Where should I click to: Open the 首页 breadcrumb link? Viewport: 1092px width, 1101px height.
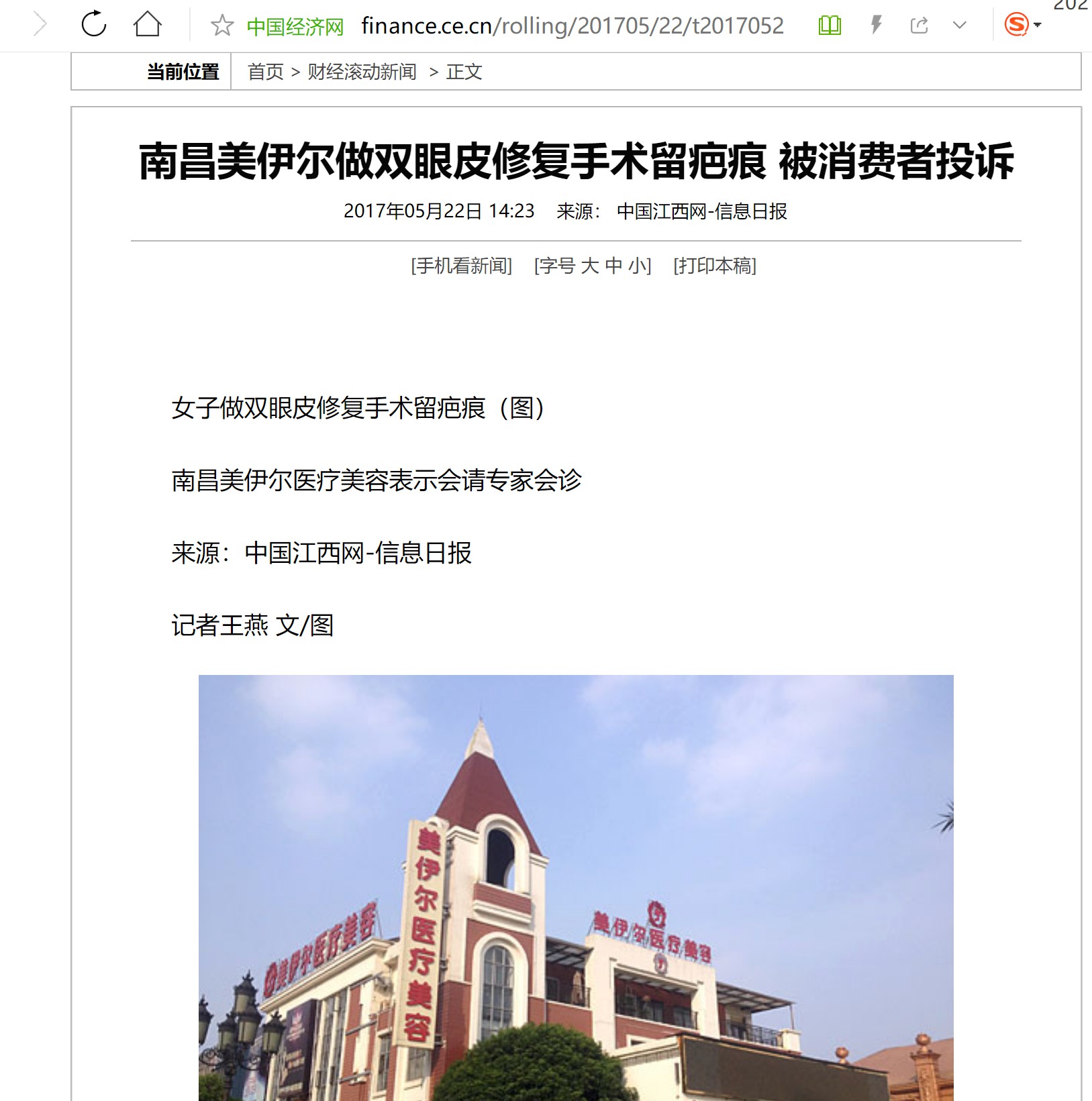[265, 72]
